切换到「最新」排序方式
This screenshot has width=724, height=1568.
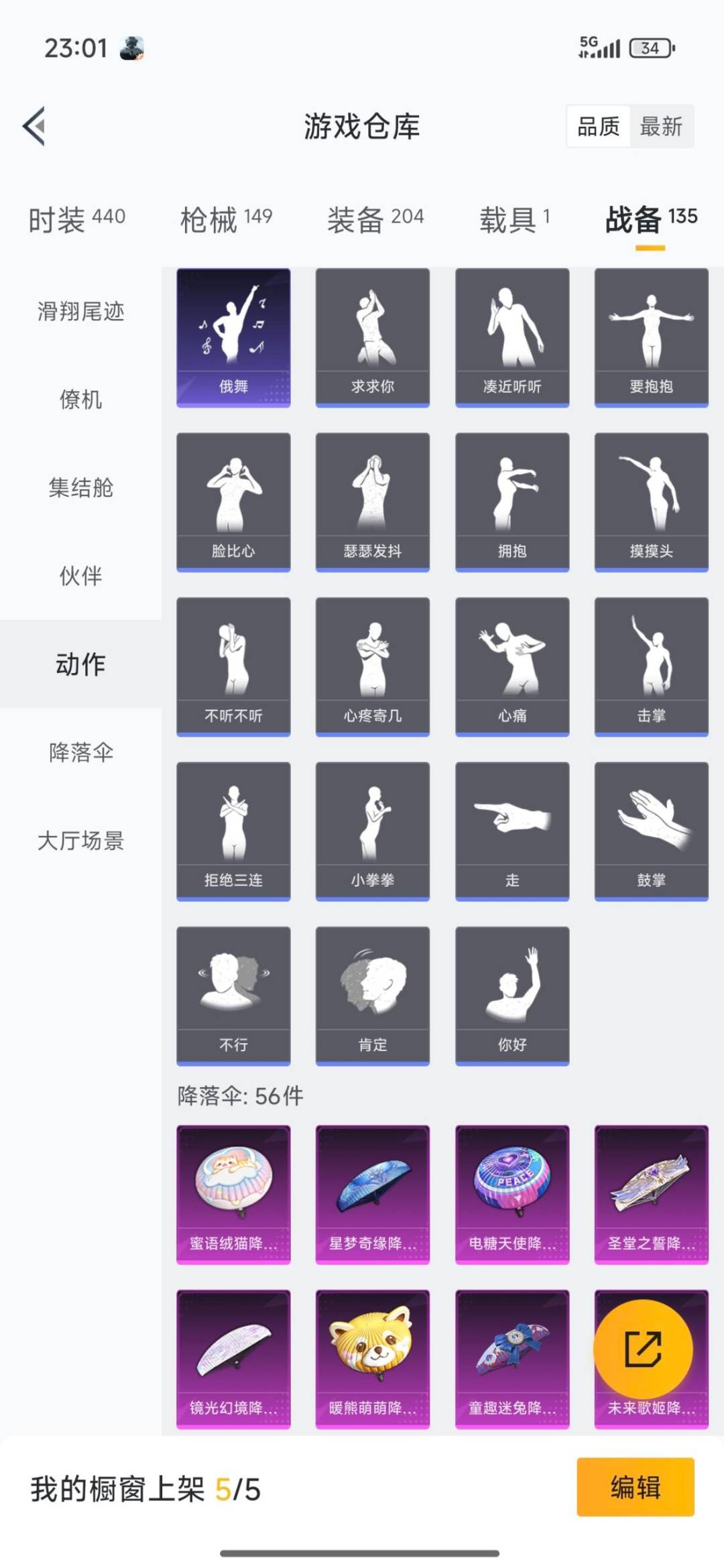coord(660,127)
